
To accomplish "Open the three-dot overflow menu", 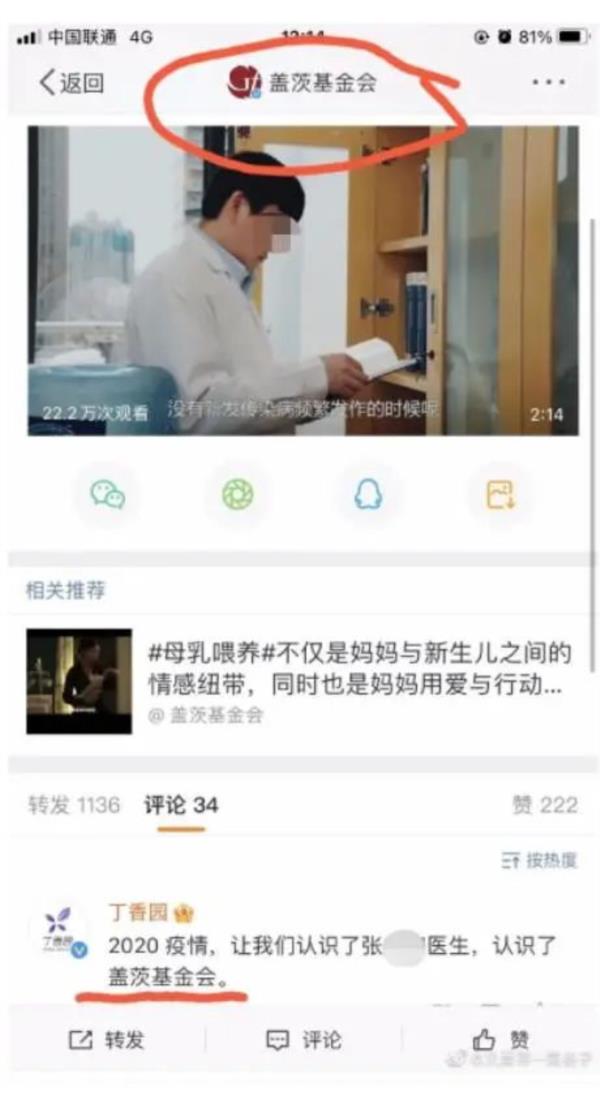I will tap(548, 83).
